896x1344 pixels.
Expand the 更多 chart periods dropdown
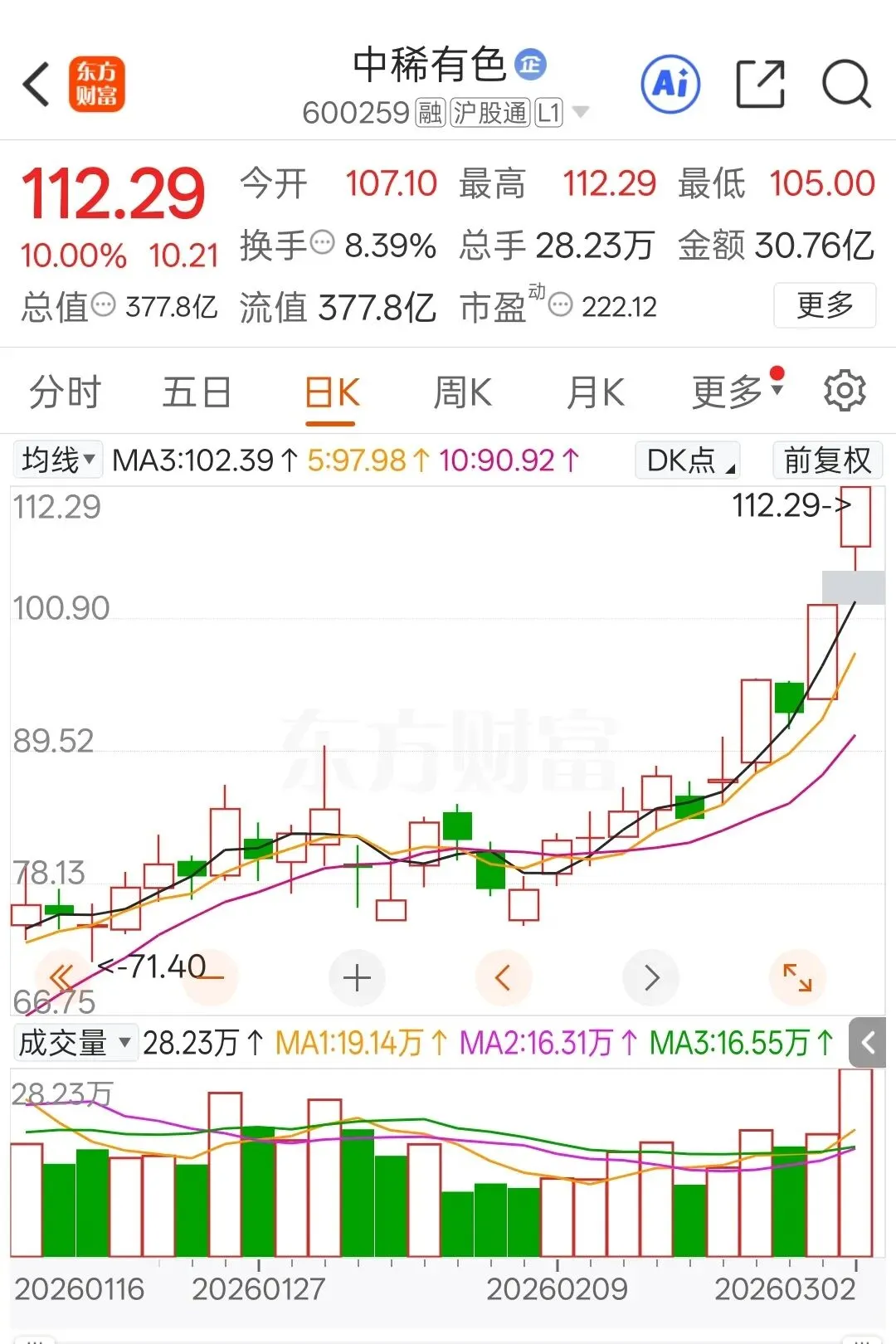tap(736, 392)
